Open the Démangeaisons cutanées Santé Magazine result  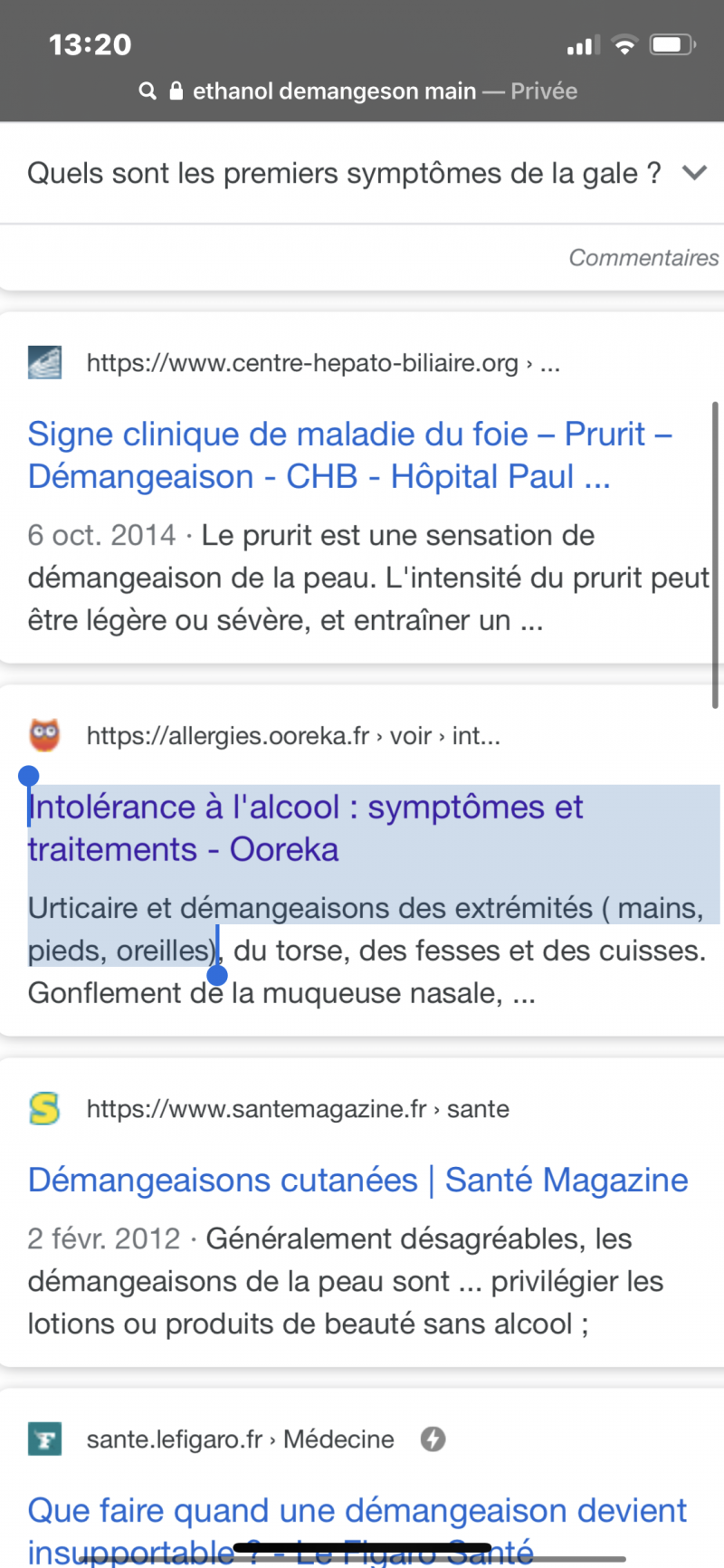pyautogui.click(x=357, y=1181)
